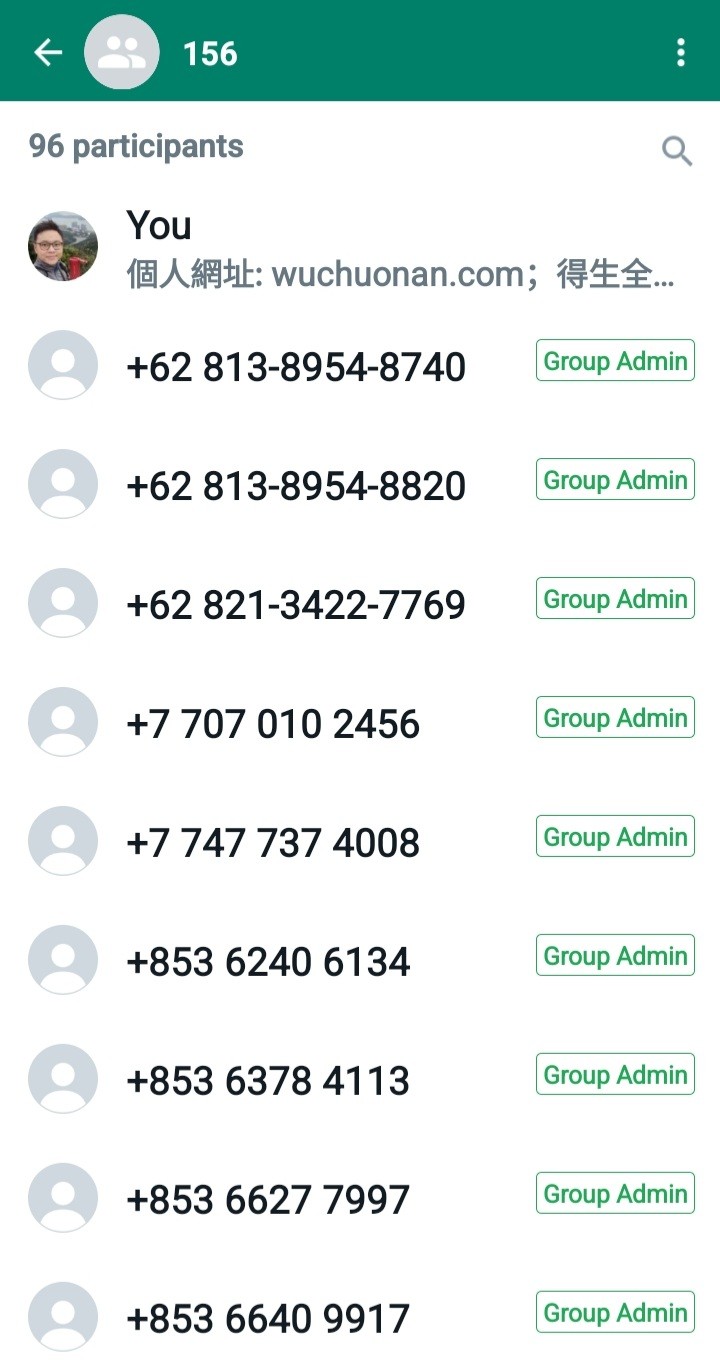Viewport: 720px width, 1361px height.
Task: Tap participant +7 707 010 2456
Action: (360, 722)
